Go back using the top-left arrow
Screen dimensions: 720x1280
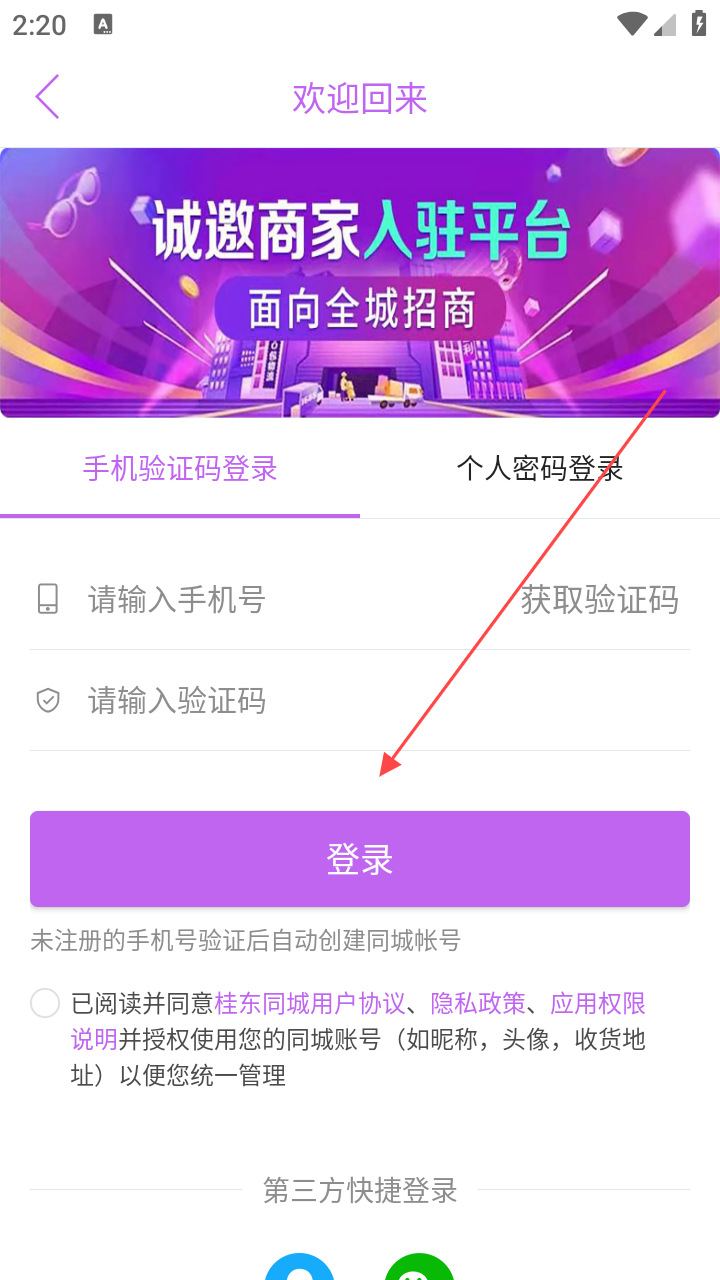(47, 97)
